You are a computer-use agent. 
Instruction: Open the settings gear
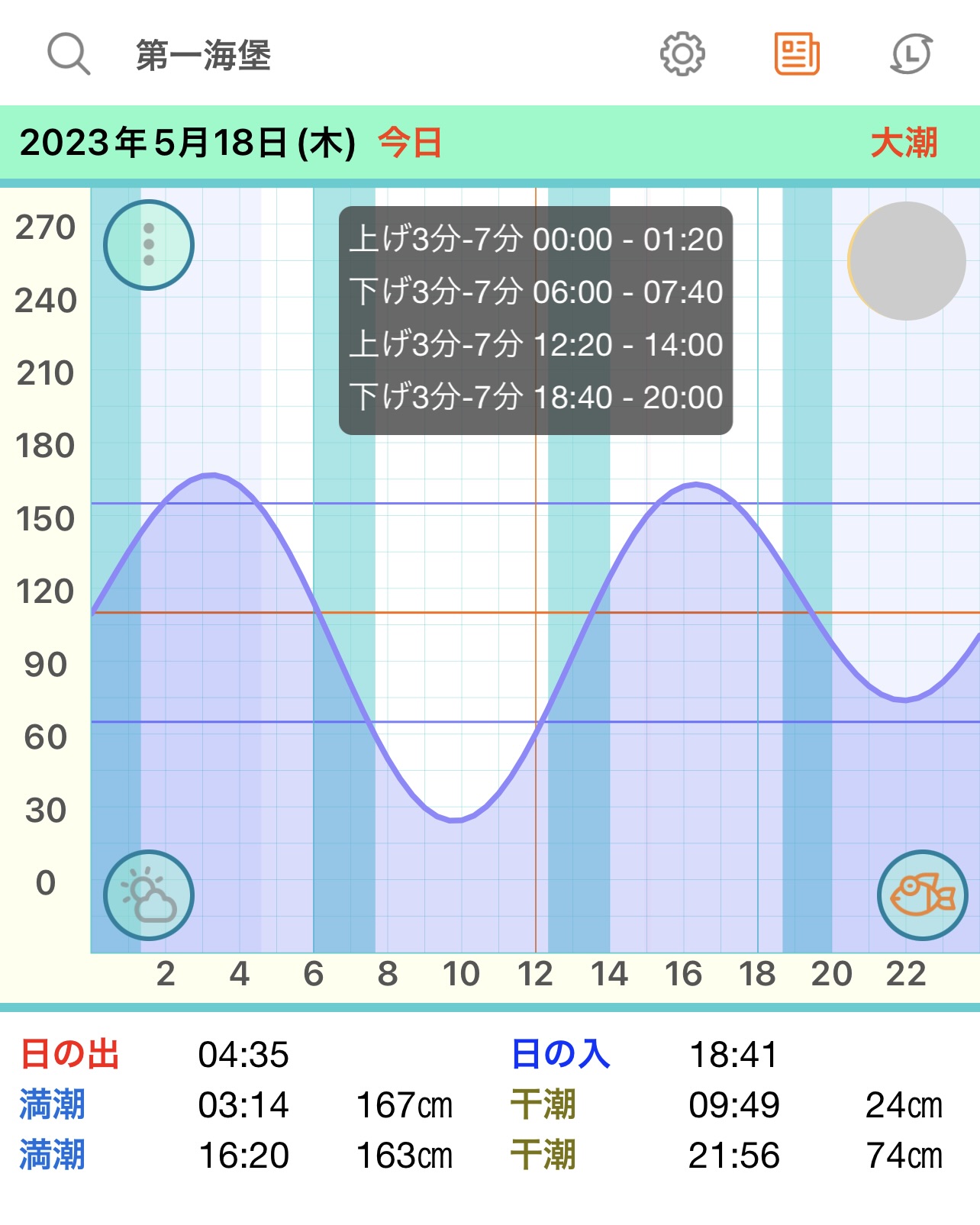682,54
